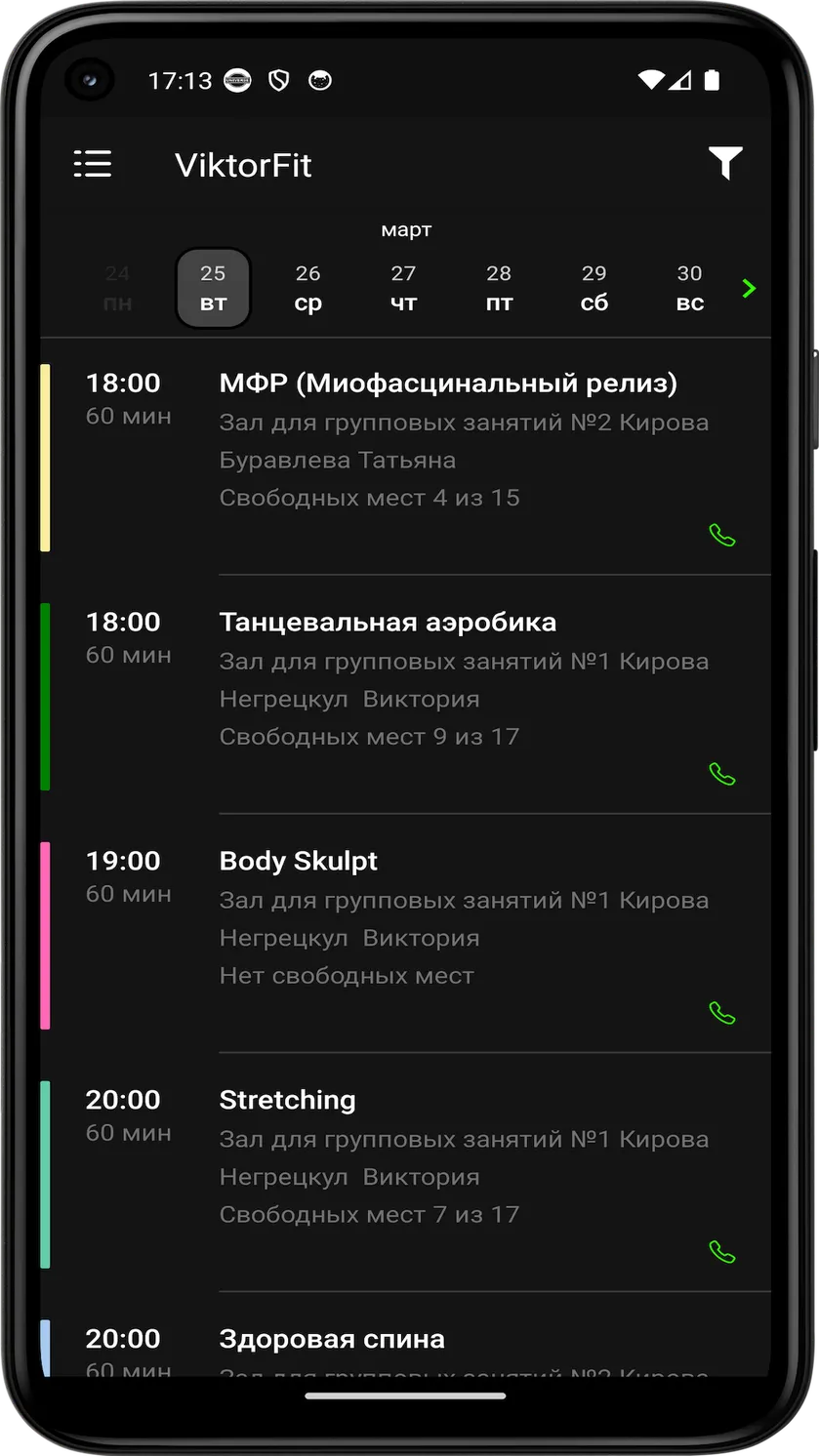Go to next week with green arrow

749,288
